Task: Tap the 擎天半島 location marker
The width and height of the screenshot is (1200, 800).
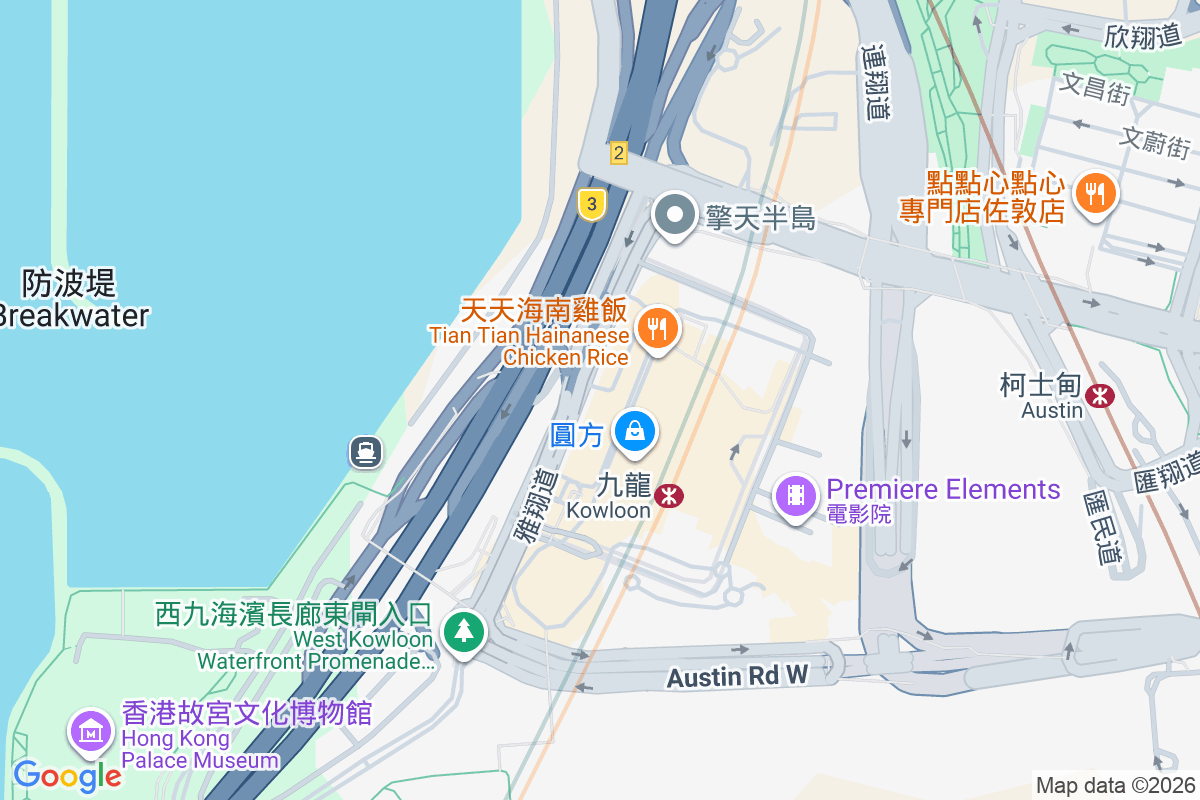Action: [675, 216]
